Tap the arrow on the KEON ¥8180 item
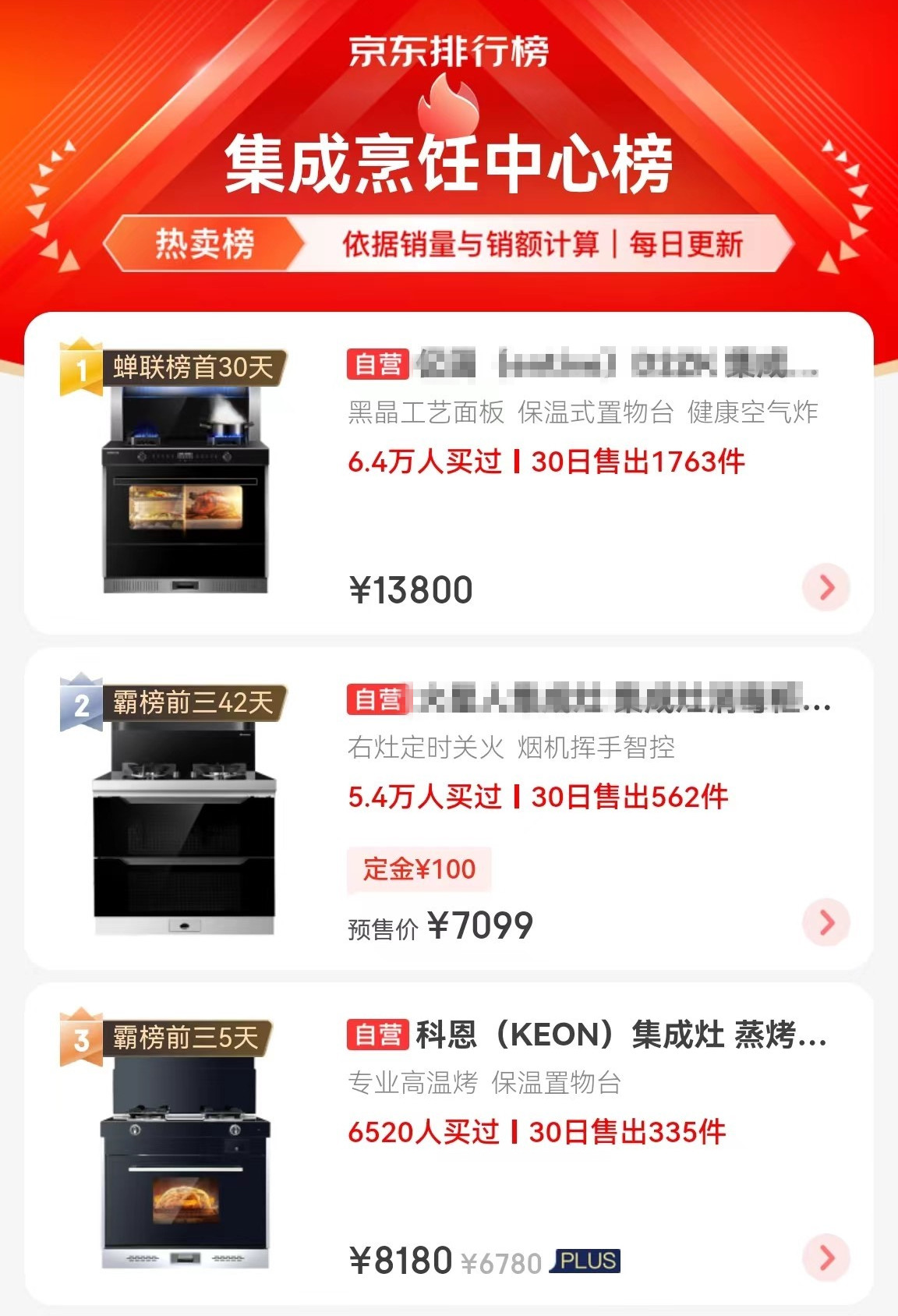Viewport: 898px width, 1316px height. coord(826,1258)
